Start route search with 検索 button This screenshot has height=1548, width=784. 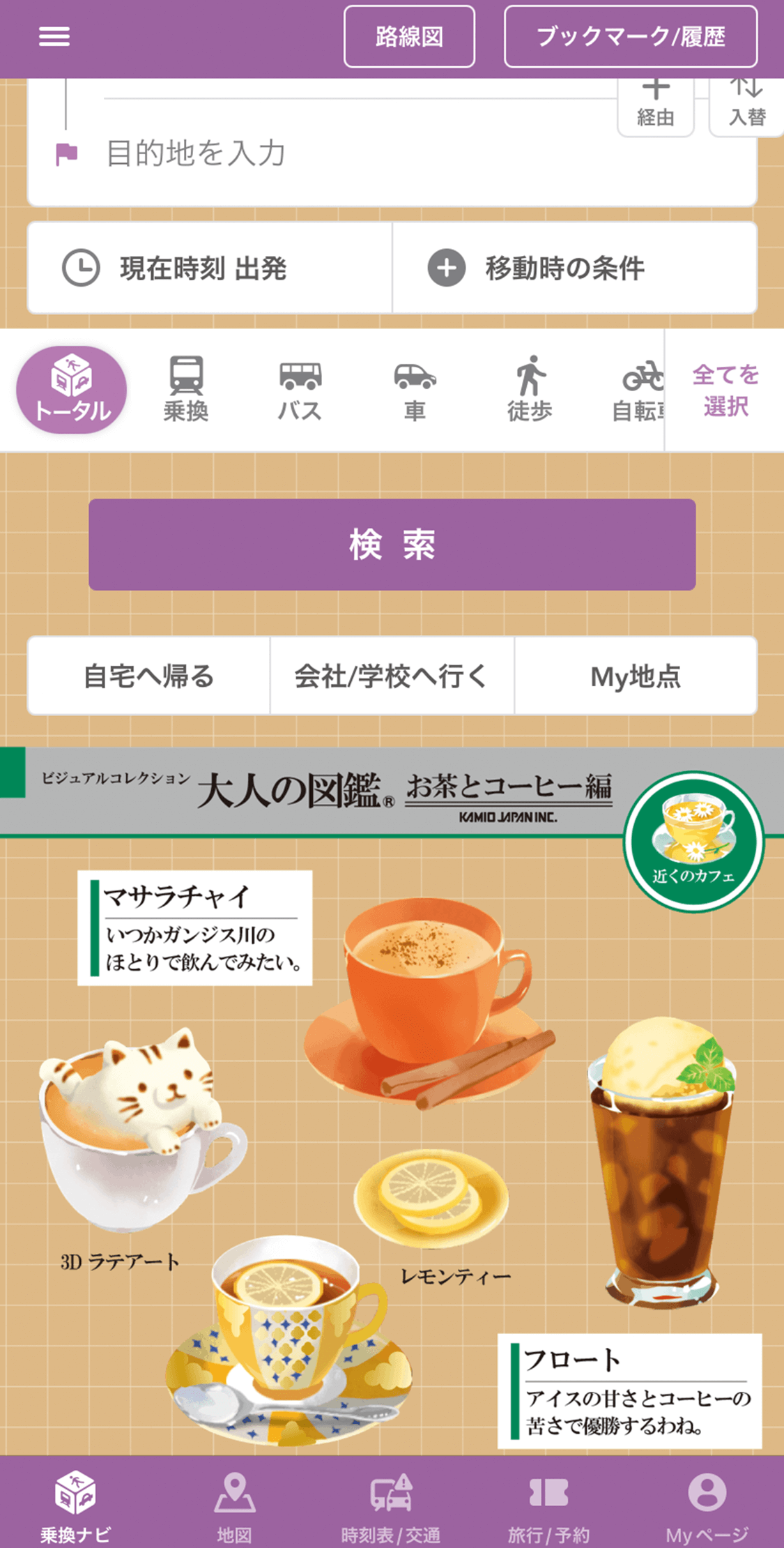pyautogui.click(x=392, y=545)
